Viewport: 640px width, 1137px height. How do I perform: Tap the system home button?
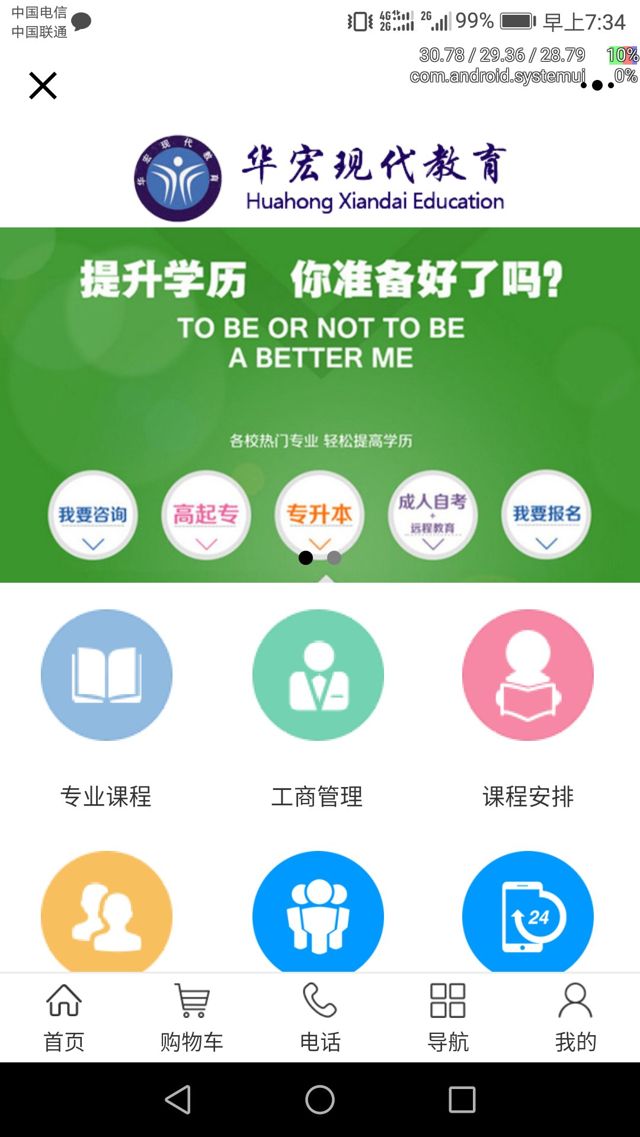tap(320, 1100)
